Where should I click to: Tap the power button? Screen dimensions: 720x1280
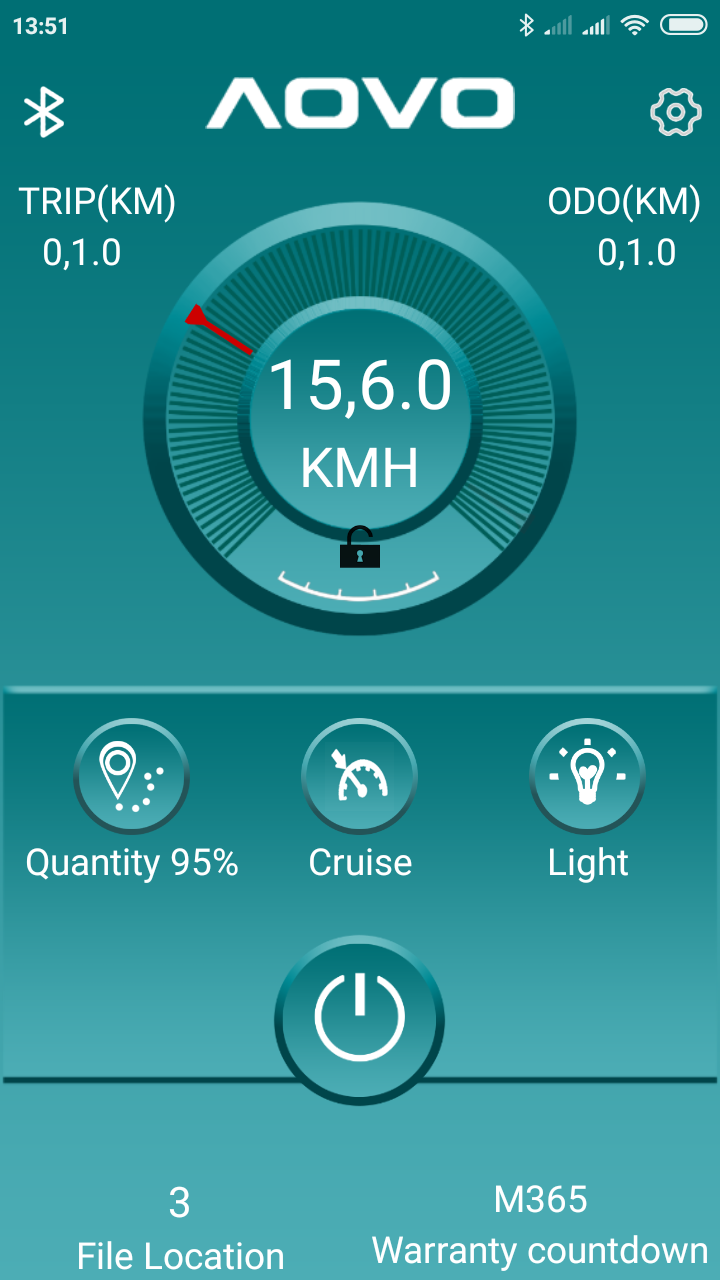tap(359, 1020)
